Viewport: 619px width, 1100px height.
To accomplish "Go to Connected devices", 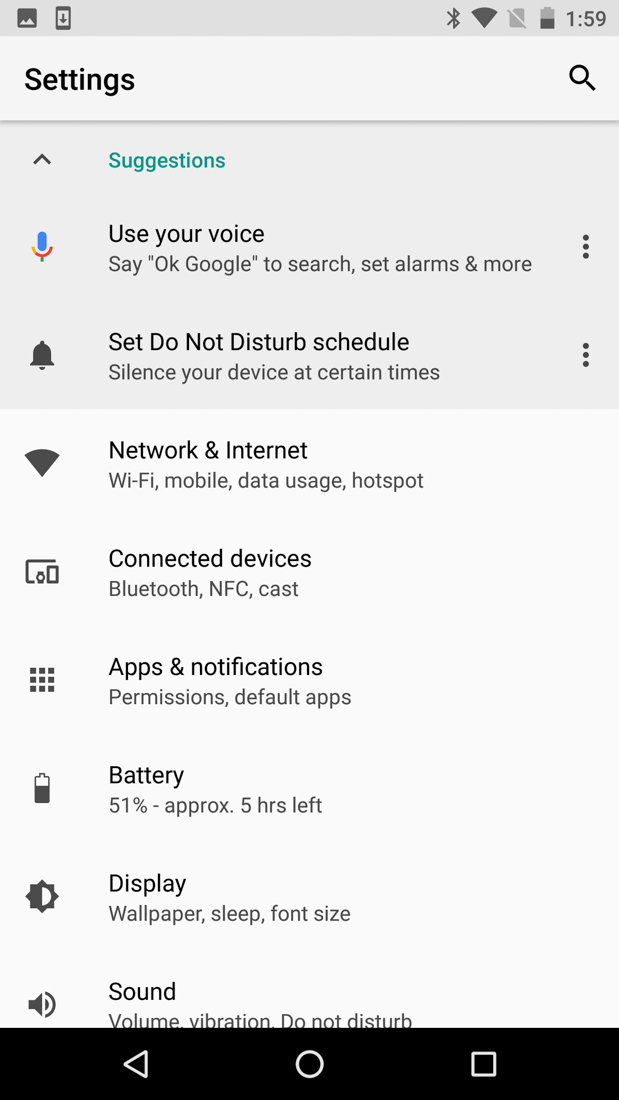I will (x=300, y=572).
